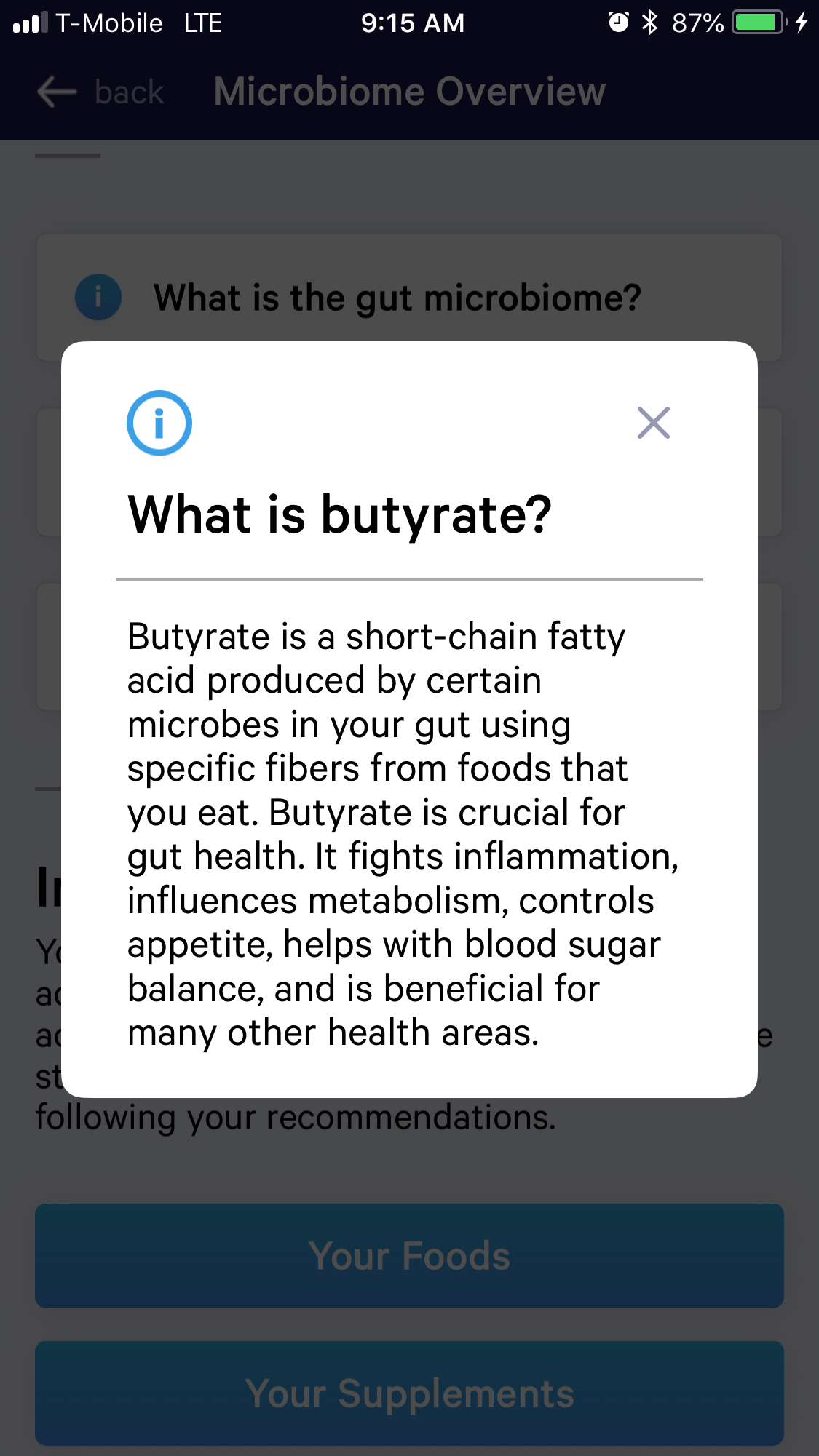Go back from Microbiome Overview
819x1456 pixels.
tap(100, 92)
